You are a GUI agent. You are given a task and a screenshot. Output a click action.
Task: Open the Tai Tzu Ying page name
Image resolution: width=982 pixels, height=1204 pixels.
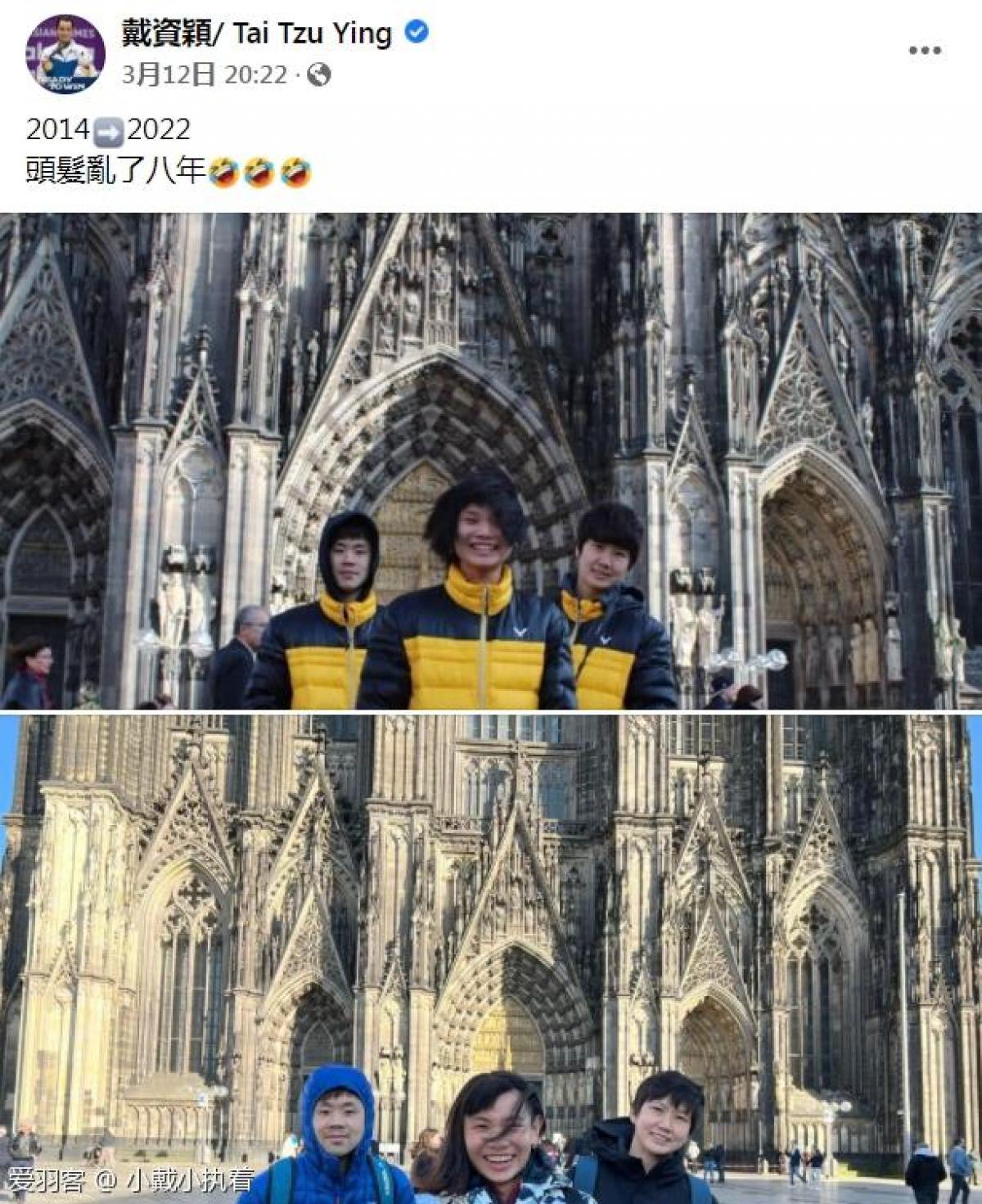(257, 34)
